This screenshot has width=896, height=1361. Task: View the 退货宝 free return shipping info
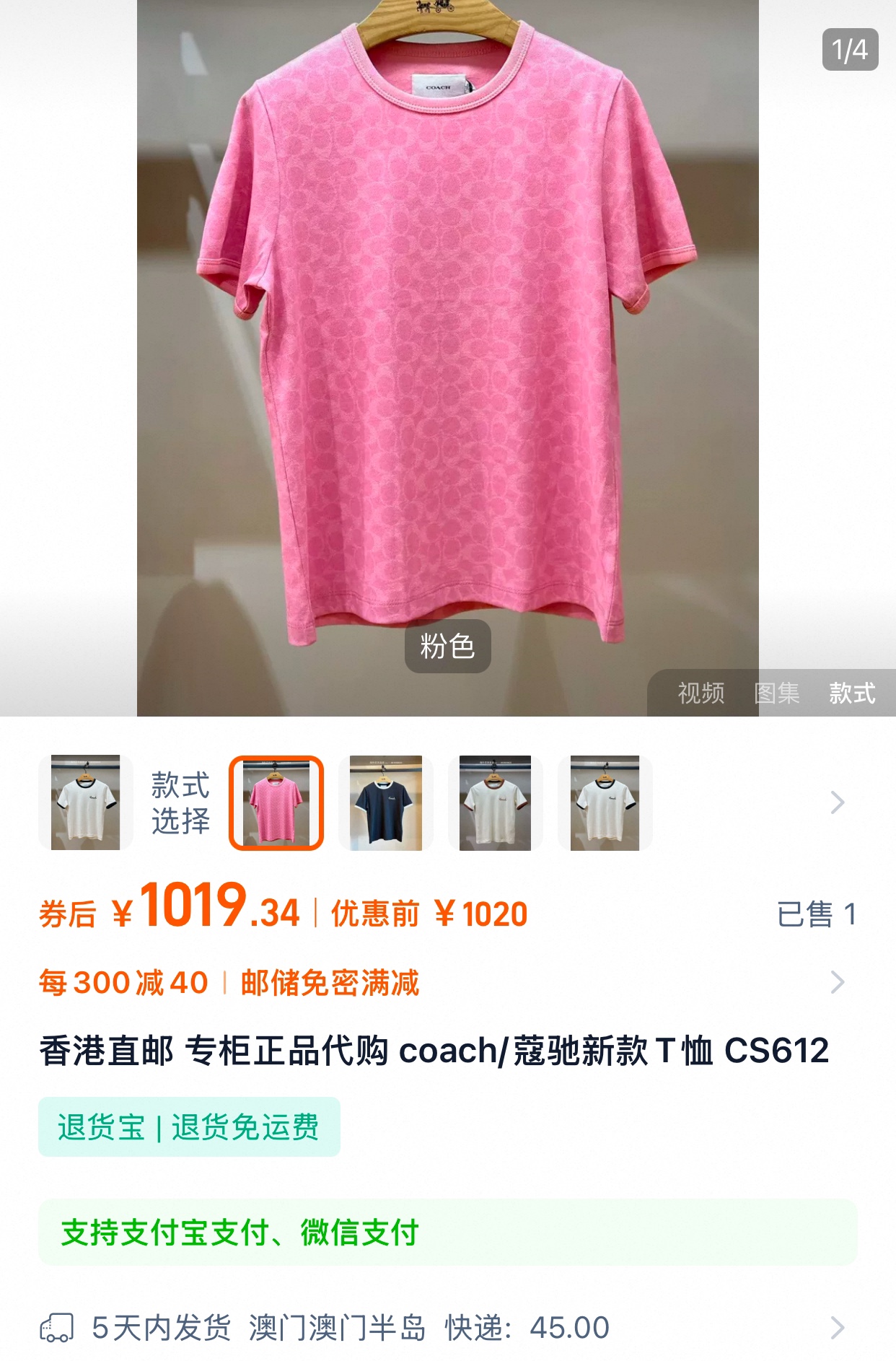pyautogui.click(x=189, y=1127)
